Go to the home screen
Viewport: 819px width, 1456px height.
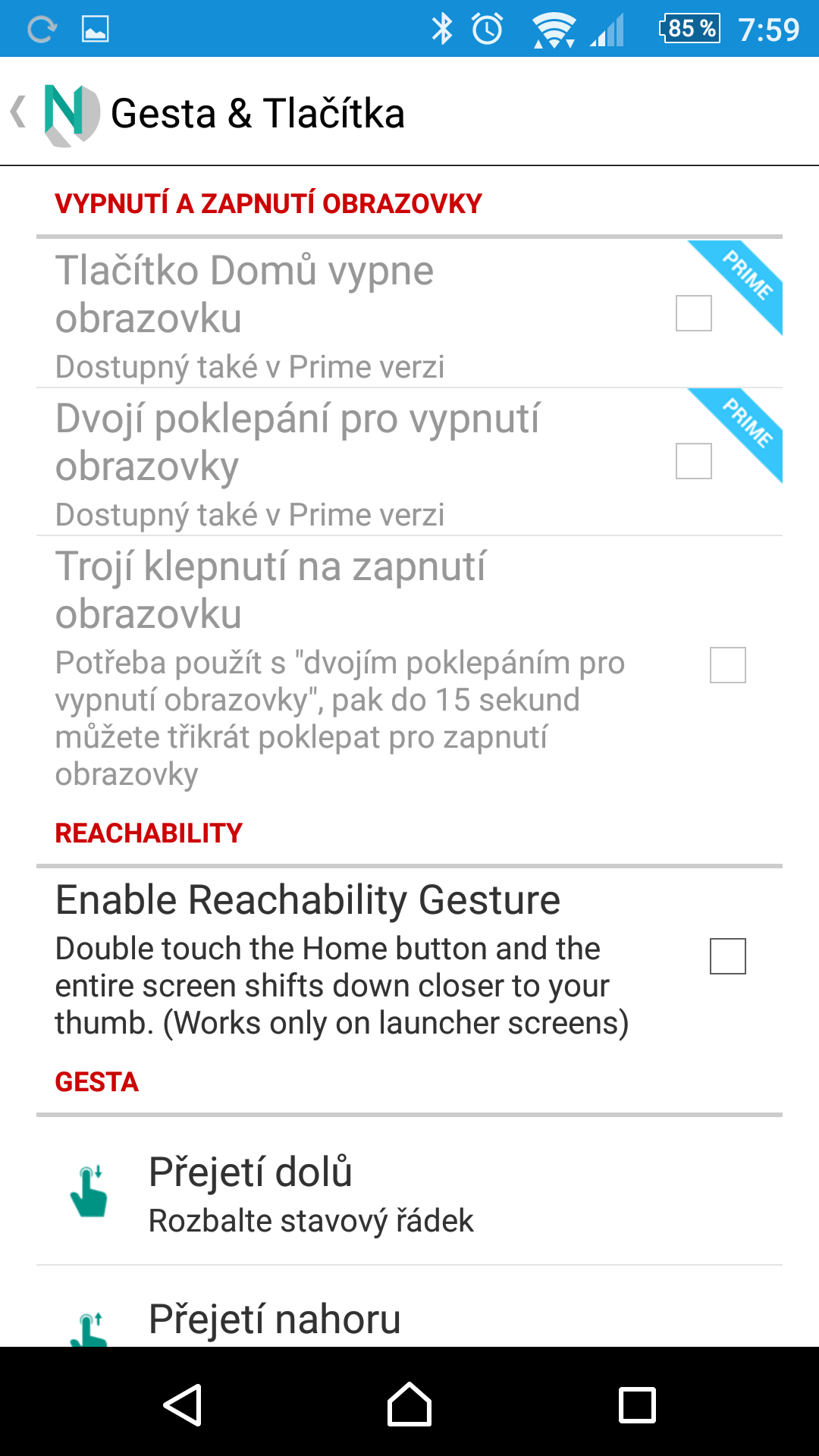[409, 1404]
